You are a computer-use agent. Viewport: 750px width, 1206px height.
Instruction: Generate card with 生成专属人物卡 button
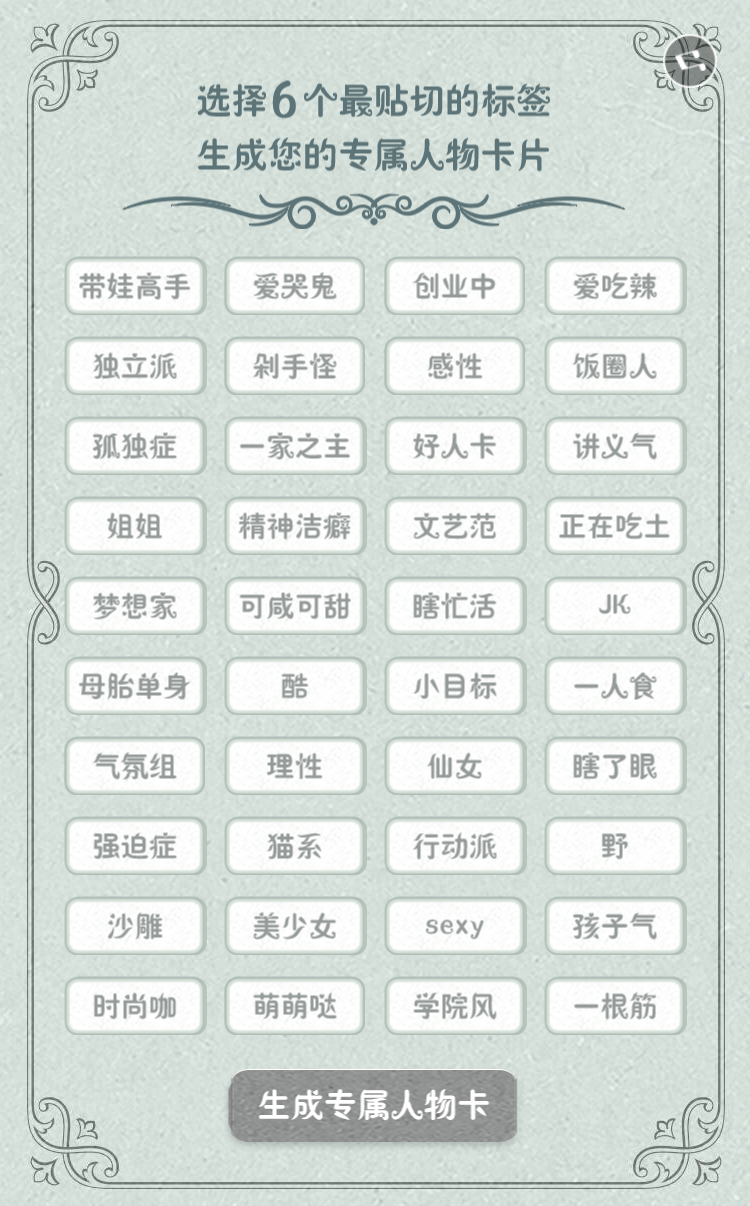374,1105
